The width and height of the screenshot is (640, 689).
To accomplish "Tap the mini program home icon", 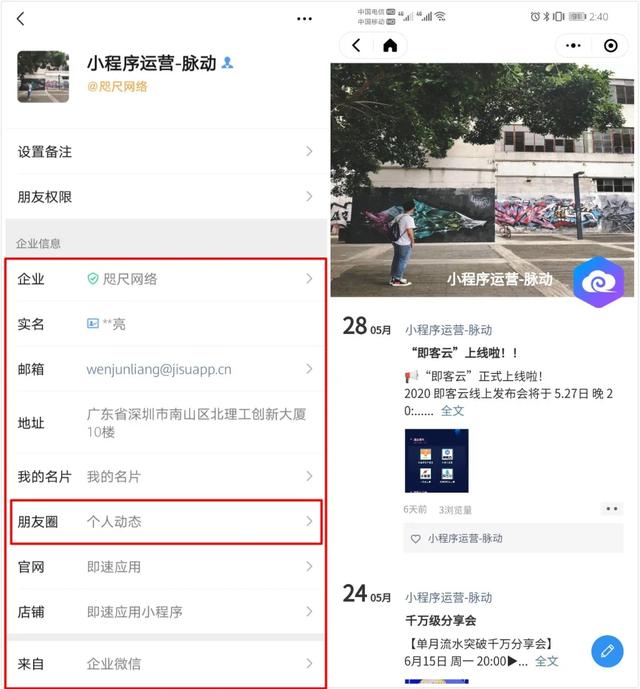I will click(390, 46).
